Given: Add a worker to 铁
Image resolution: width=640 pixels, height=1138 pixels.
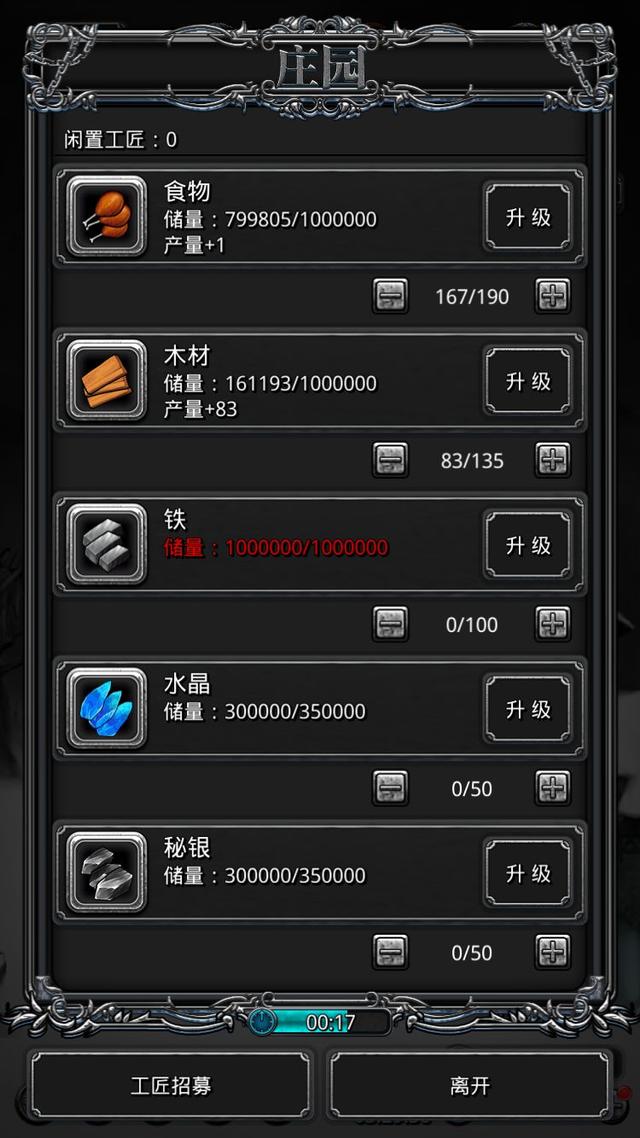Looking at the screenshot, I should coord(553,624).
